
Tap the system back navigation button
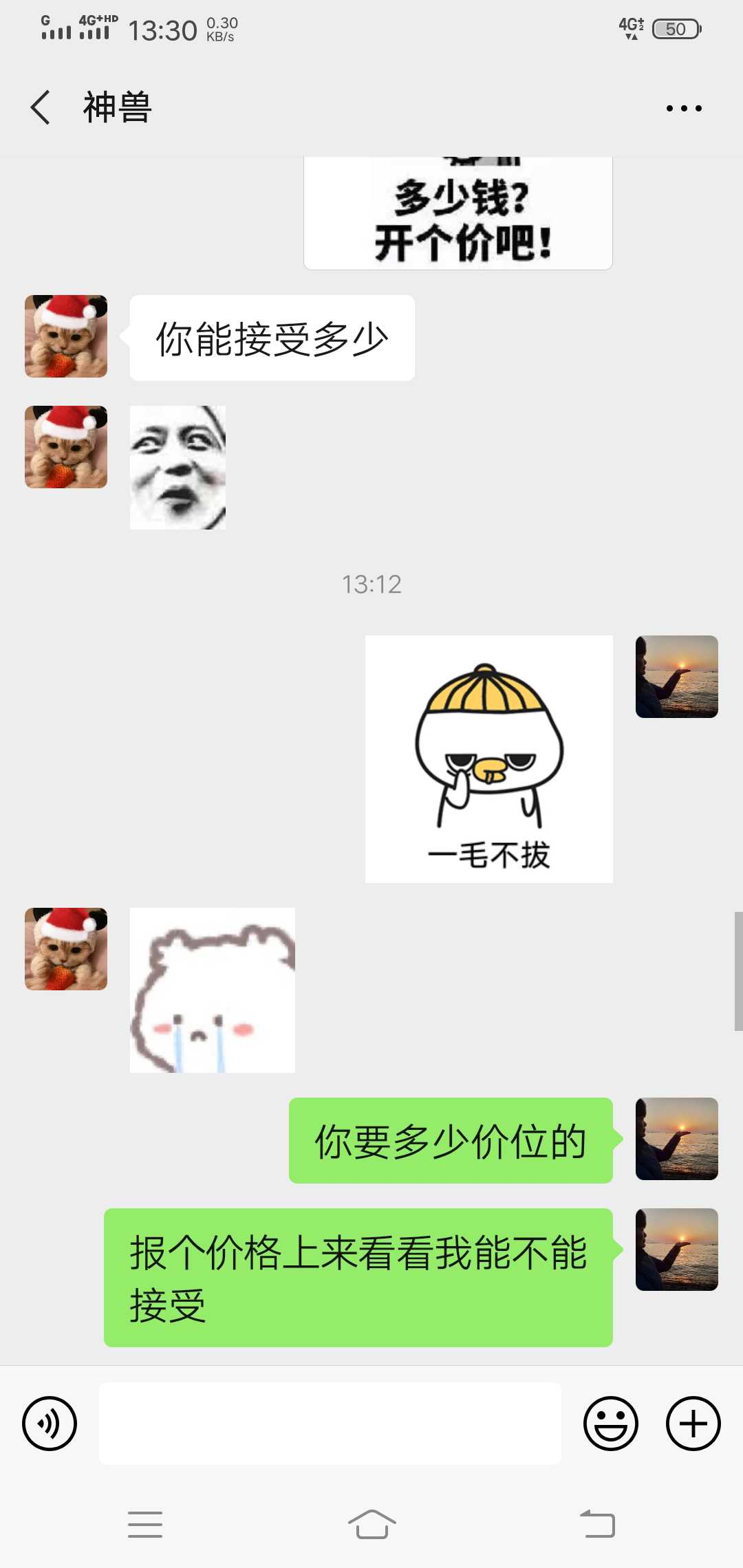coord(597,1525)
